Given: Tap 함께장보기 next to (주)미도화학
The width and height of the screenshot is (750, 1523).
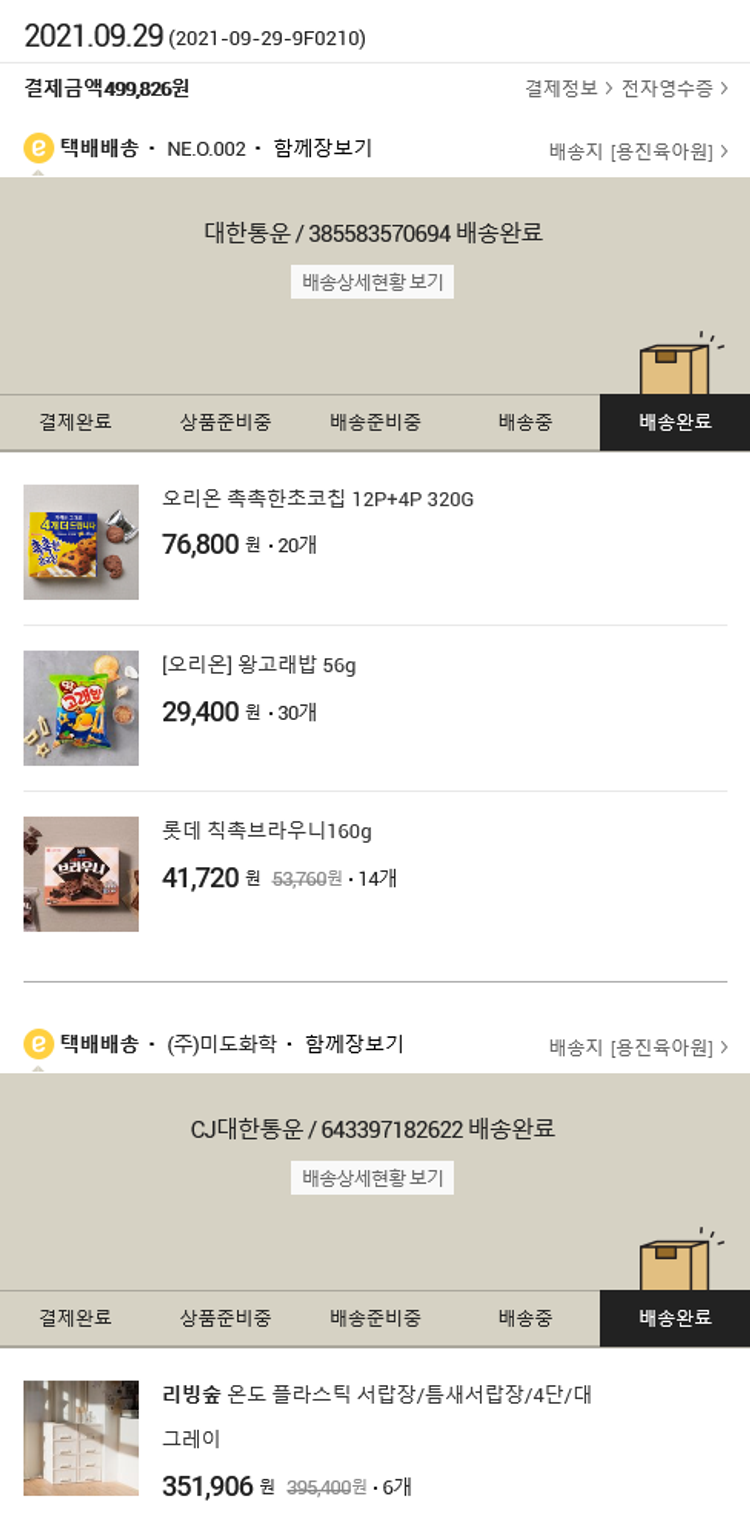Looking at the screenshot, I should point(354,1045).
